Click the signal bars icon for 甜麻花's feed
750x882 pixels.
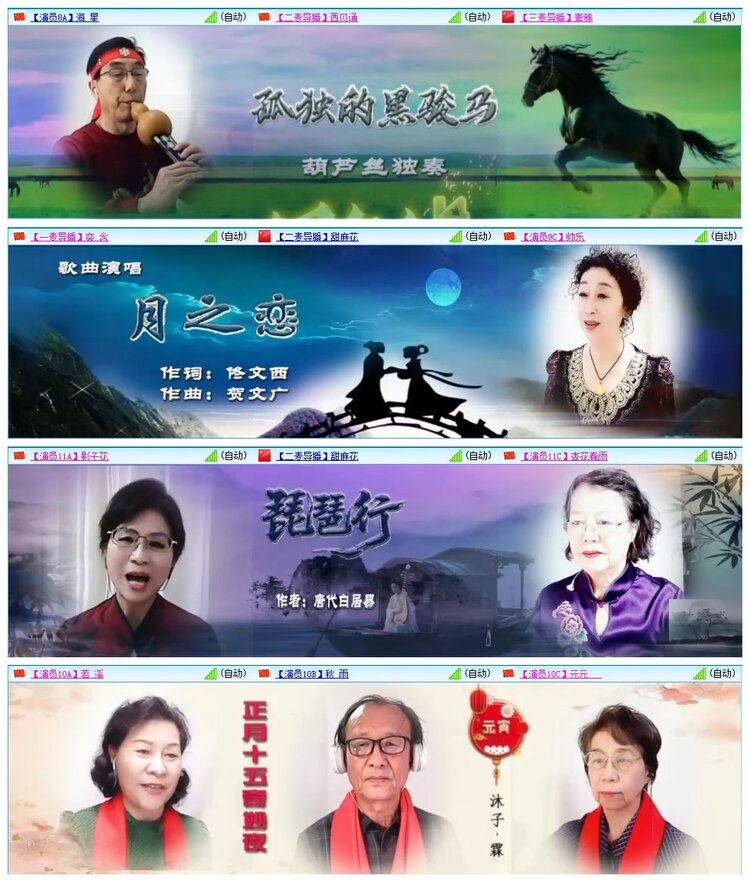point(452,238)
